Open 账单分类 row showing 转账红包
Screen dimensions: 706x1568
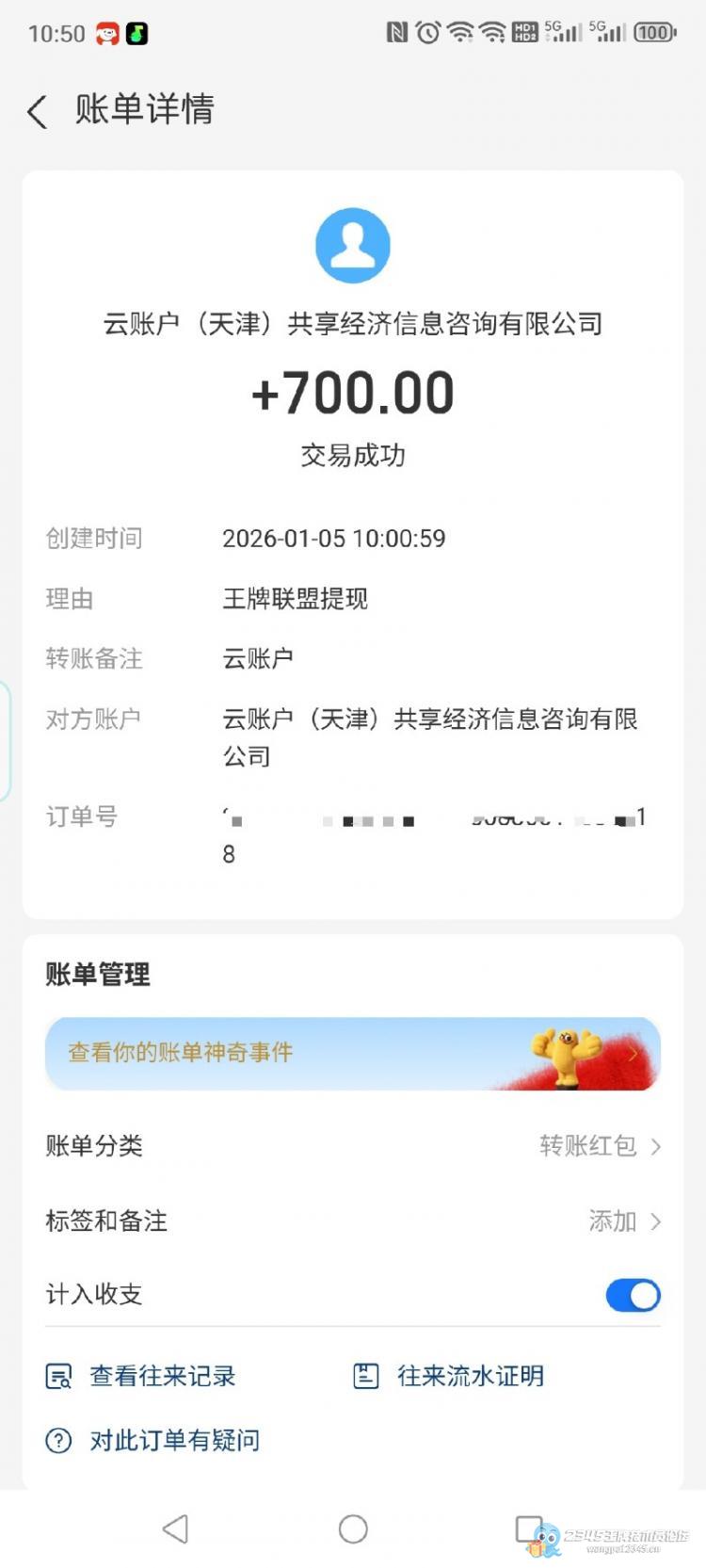tap(352, 1146)
